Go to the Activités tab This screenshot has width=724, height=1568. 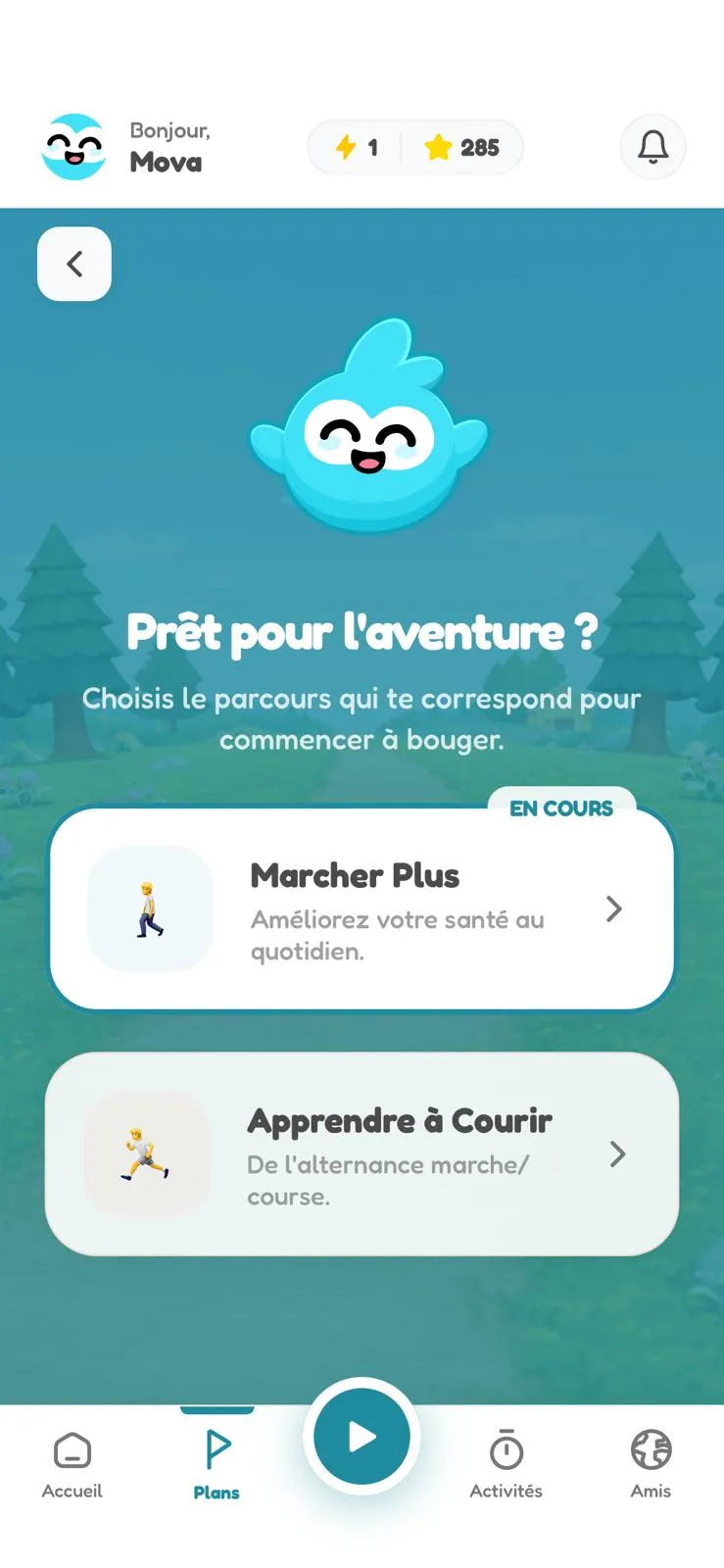click(506, 1464)
